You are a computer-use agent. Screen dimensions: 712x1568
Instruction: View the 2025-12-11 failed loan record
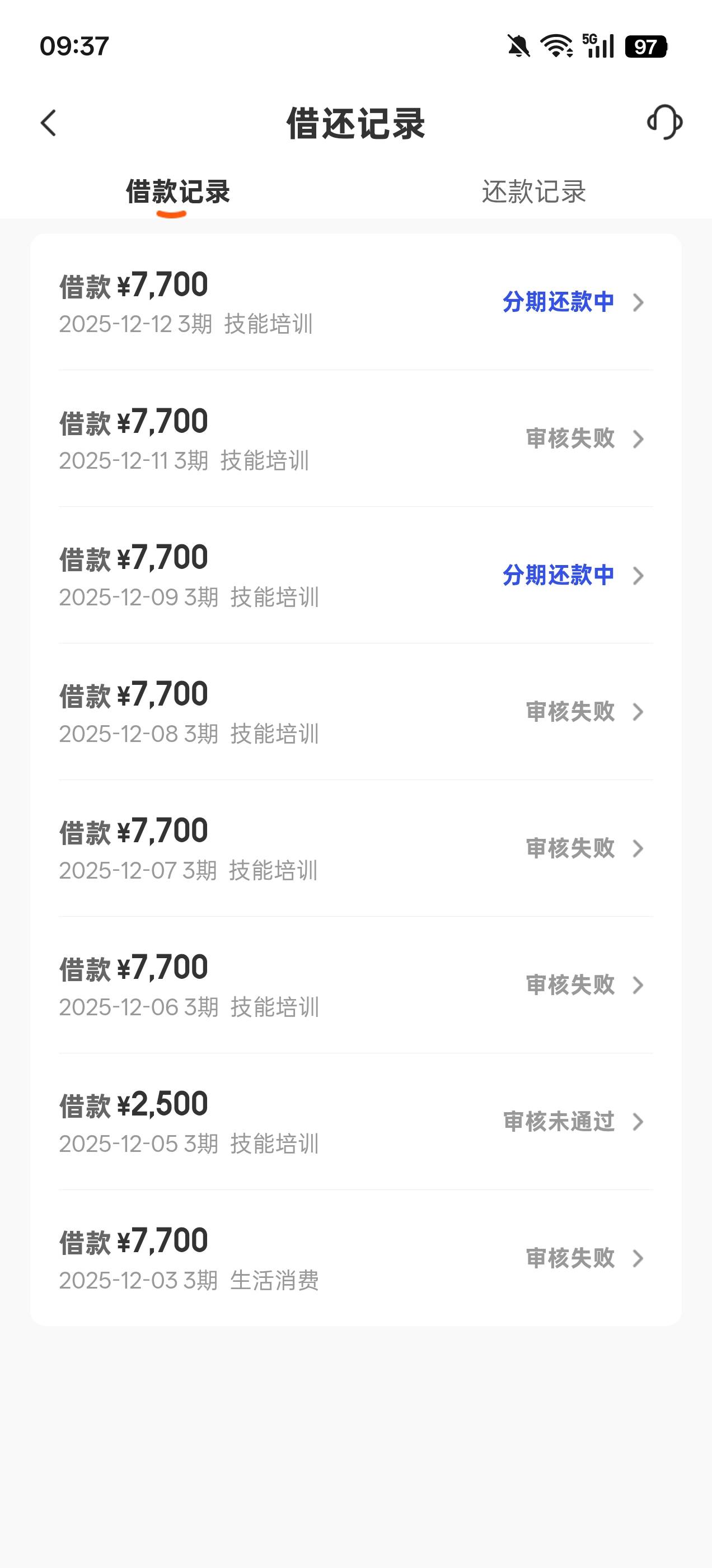click(355, 438)
